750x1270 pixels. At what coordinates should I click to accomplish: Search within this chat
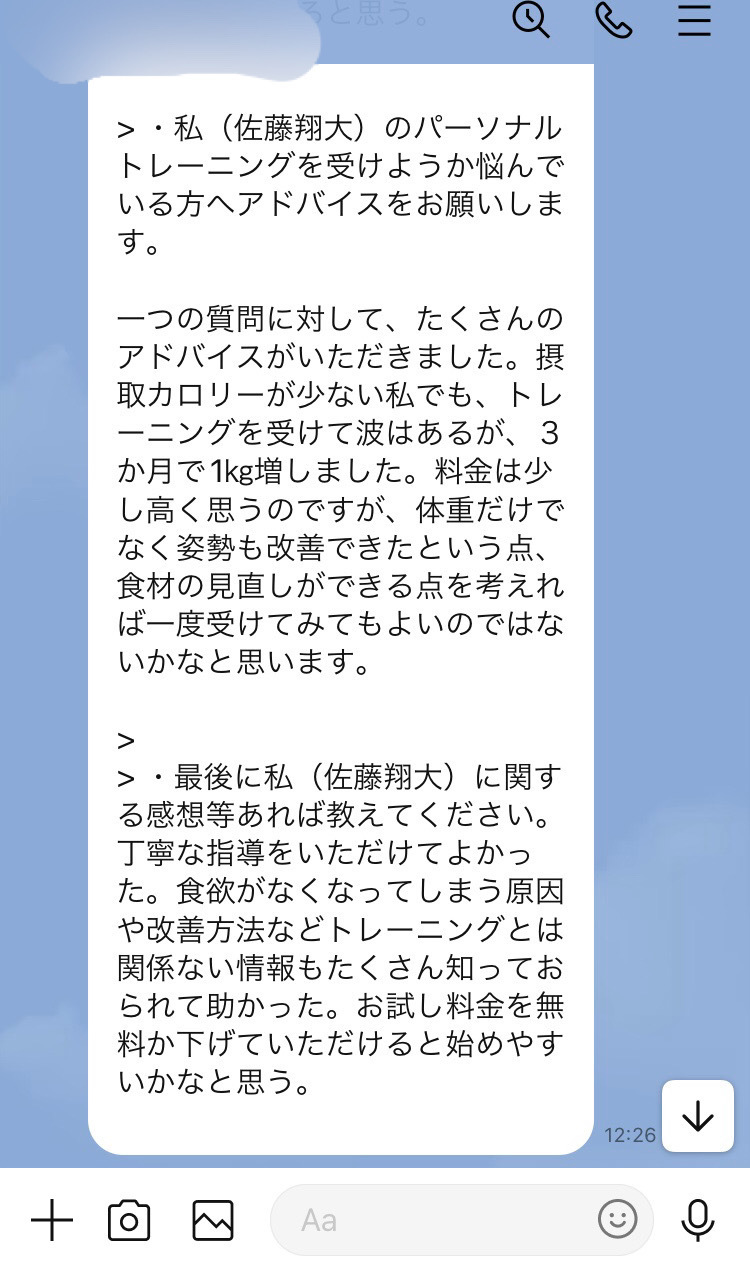pyautogui.click(x=531, y=19)
